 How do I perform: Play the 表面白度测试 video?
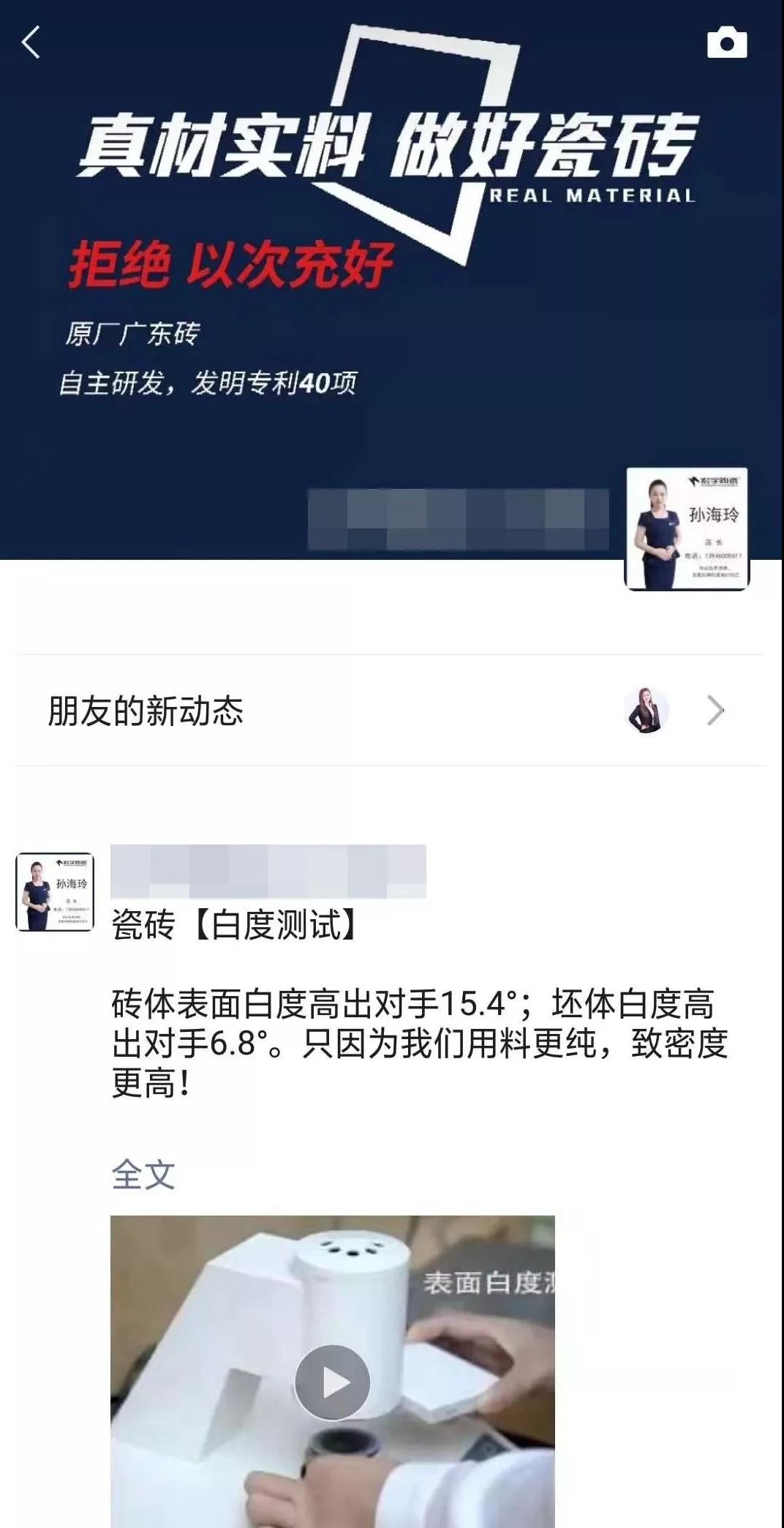pos(333,1382)
